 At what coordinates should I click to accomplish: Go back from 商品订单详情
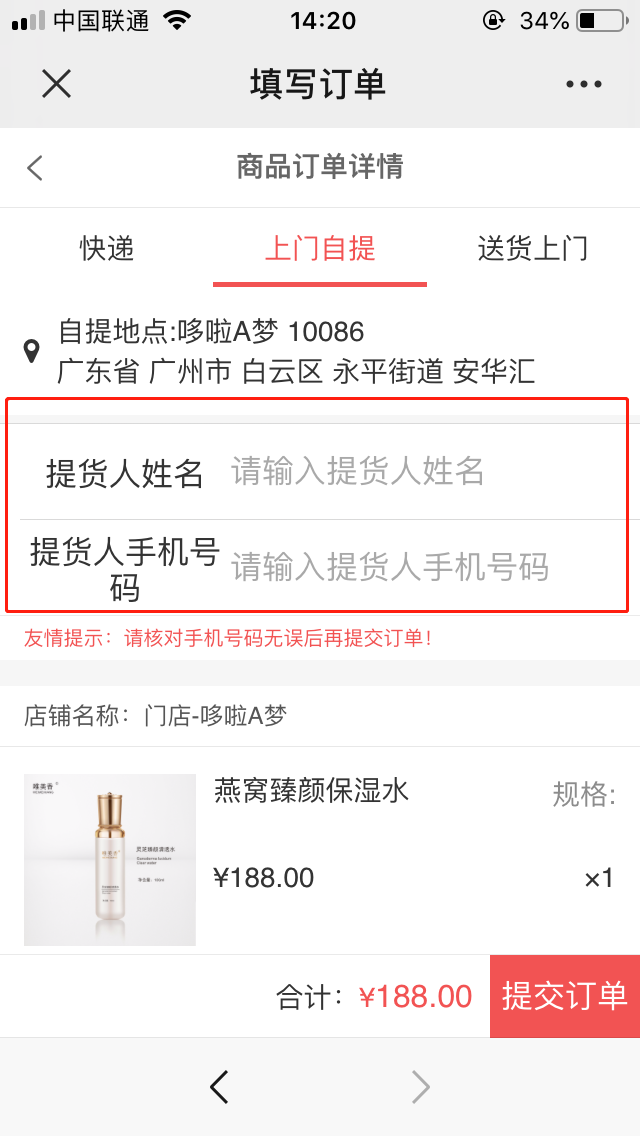[36, 167]
